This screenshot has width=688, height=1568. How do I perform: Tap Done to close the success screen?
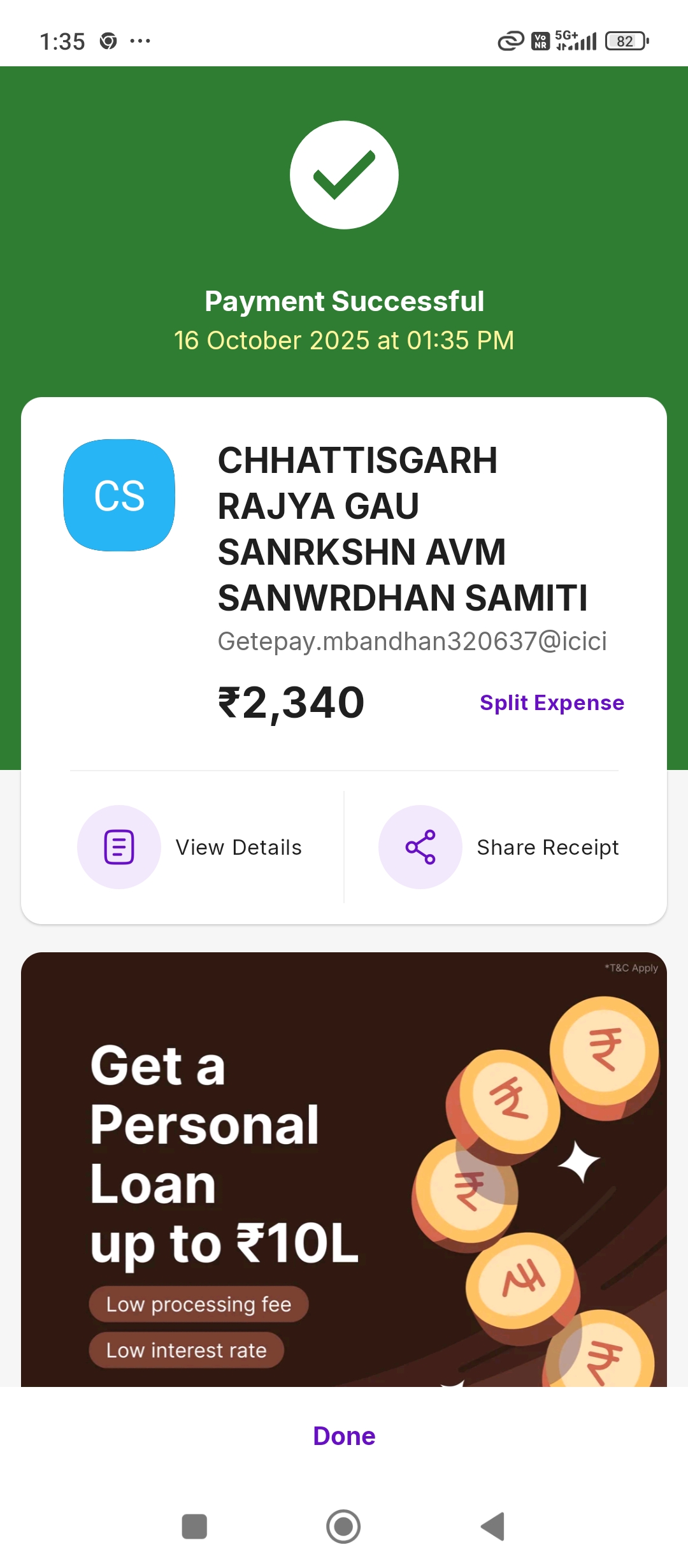tap(344, 1436)
